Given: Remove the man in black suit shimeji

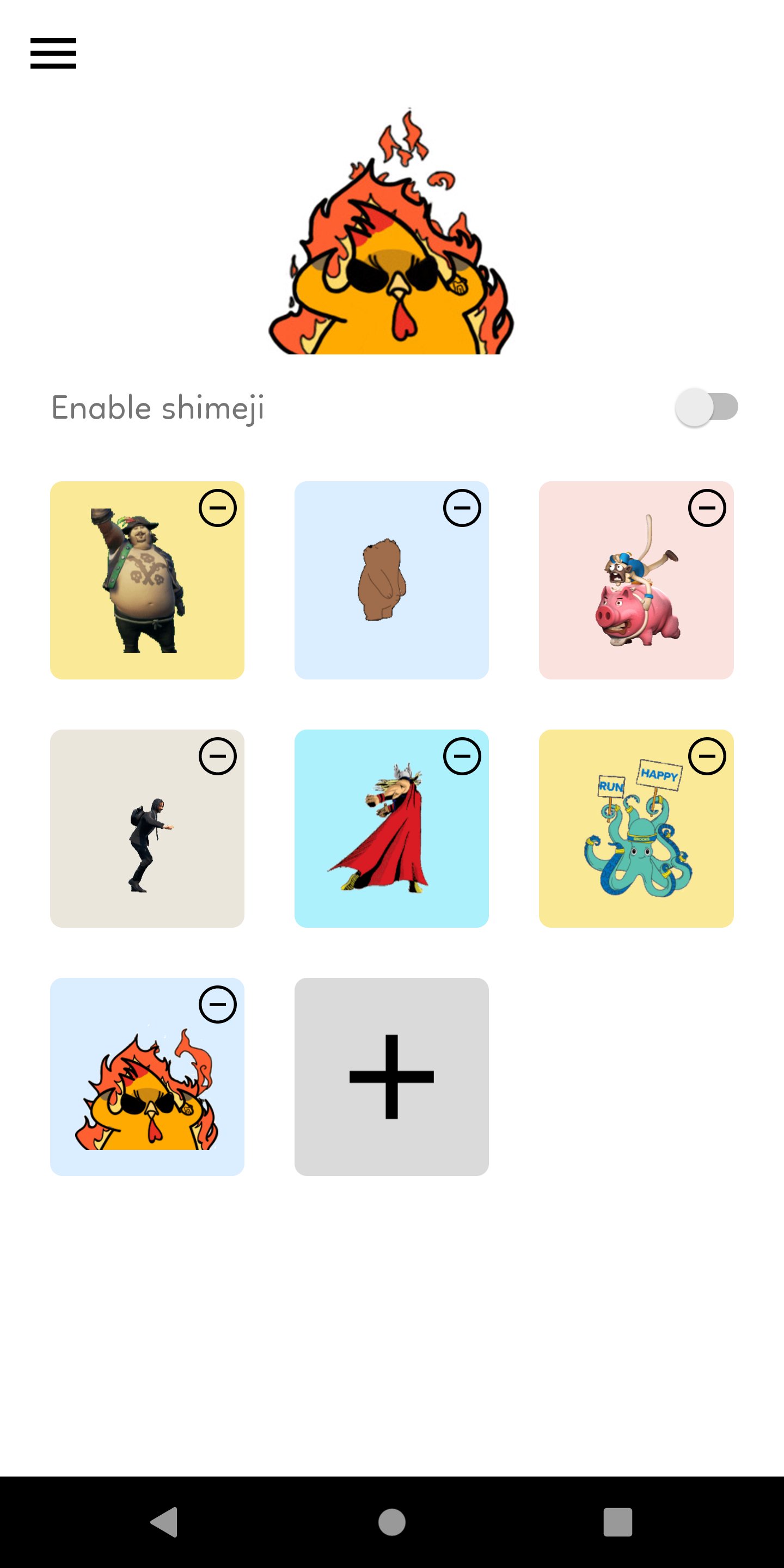Looking at the screenshot, I should pos(217,756).
